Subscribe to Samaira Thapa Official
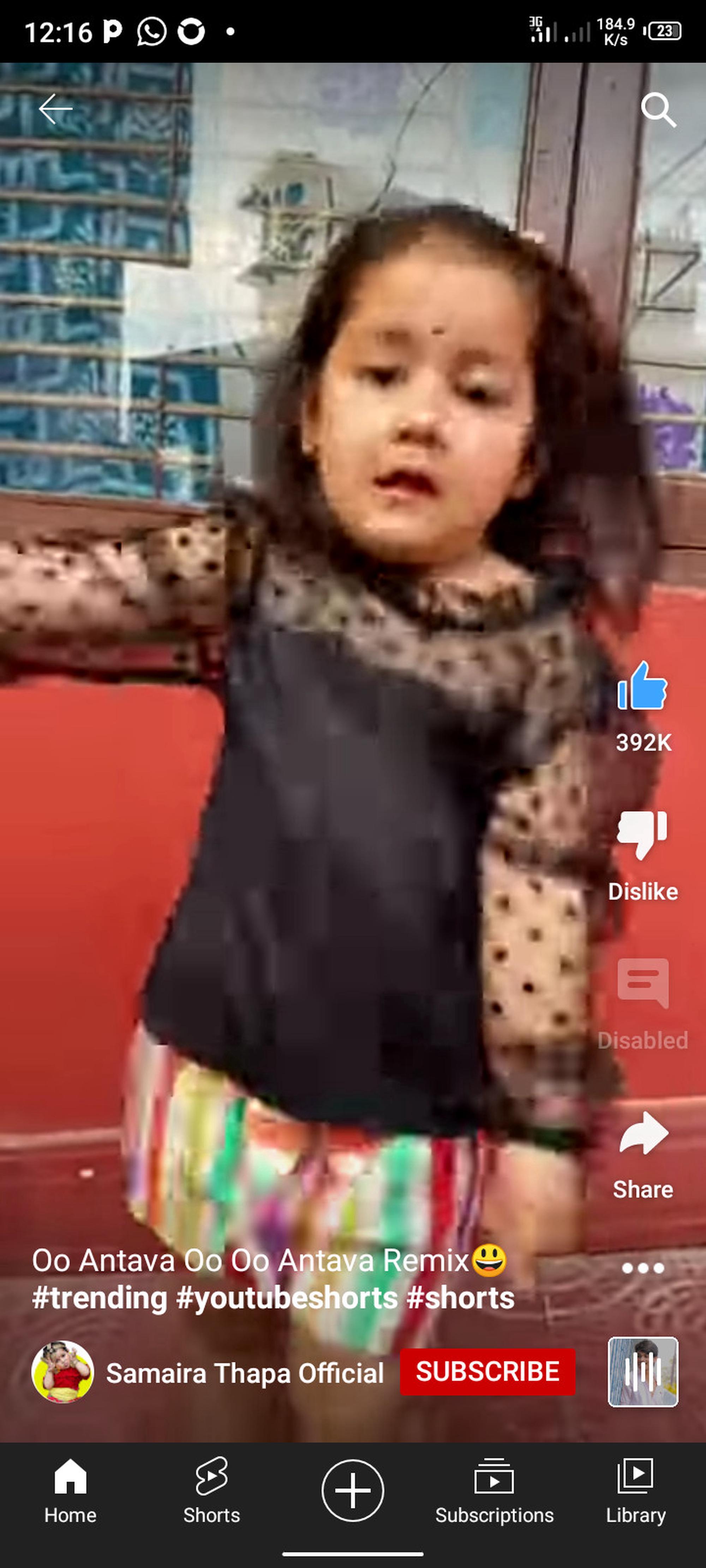The image size is (706, 1568). 487,1372
